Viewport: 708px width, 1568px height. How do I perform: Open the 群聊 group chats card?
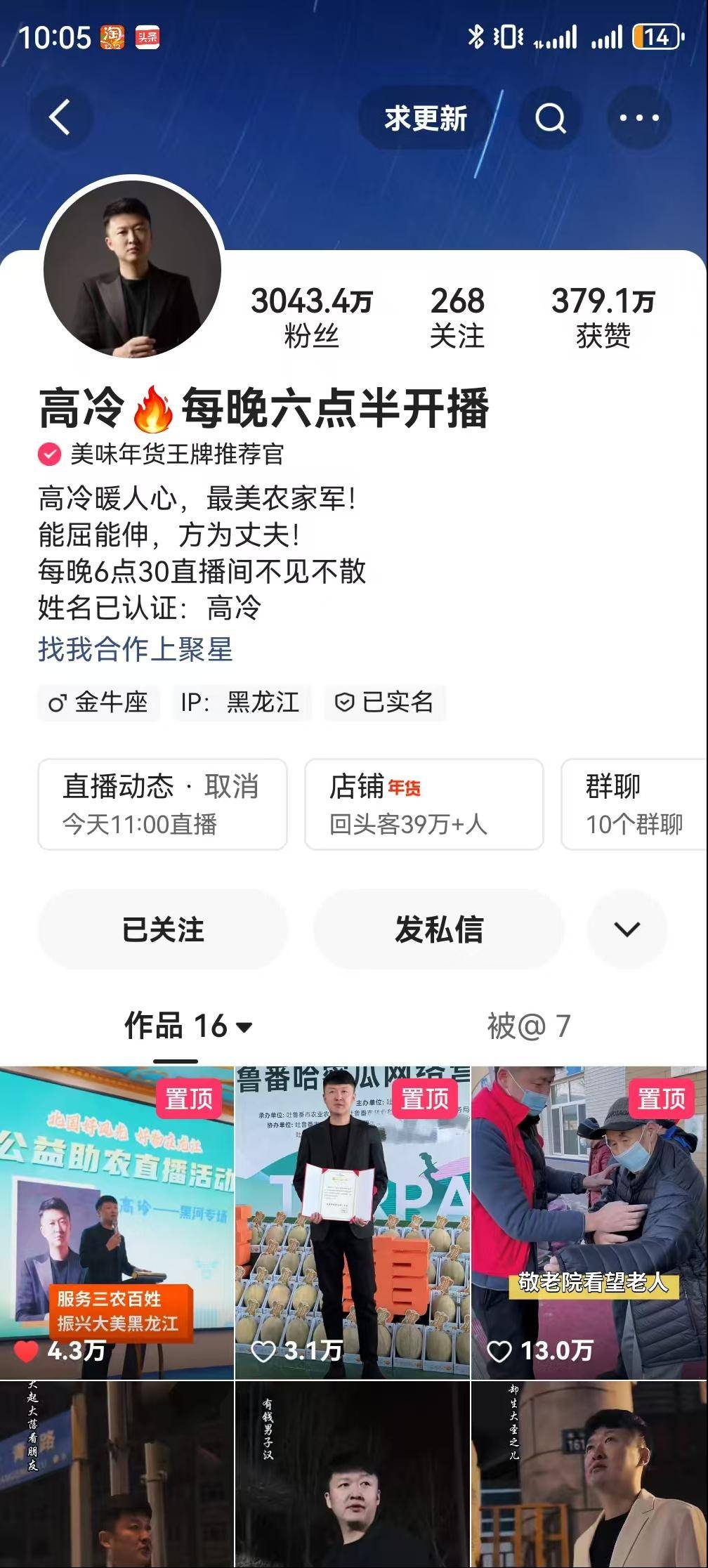pyautogui.click(x=634, y=804)
